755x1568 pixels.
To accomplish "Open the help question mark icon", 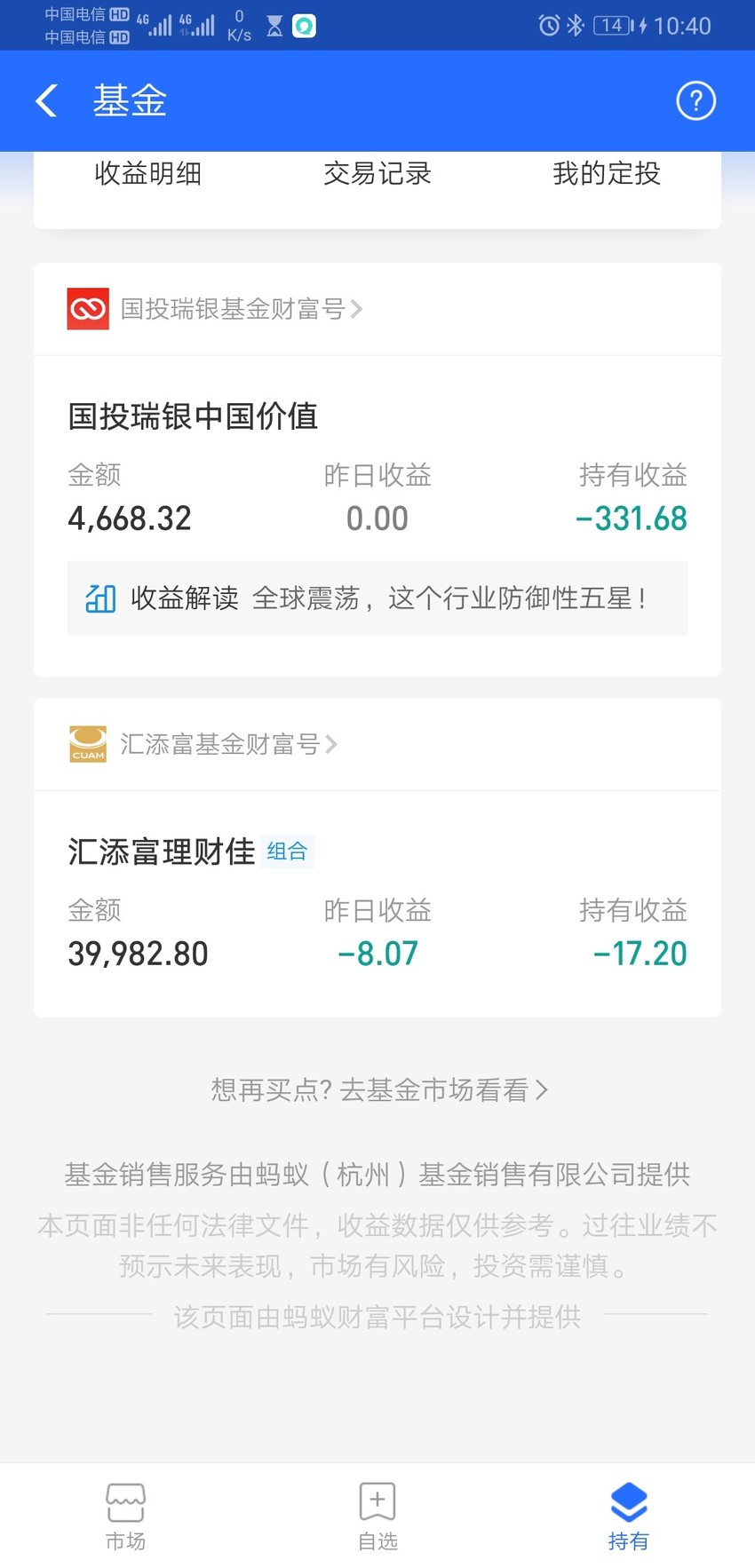I will point(695,100).
